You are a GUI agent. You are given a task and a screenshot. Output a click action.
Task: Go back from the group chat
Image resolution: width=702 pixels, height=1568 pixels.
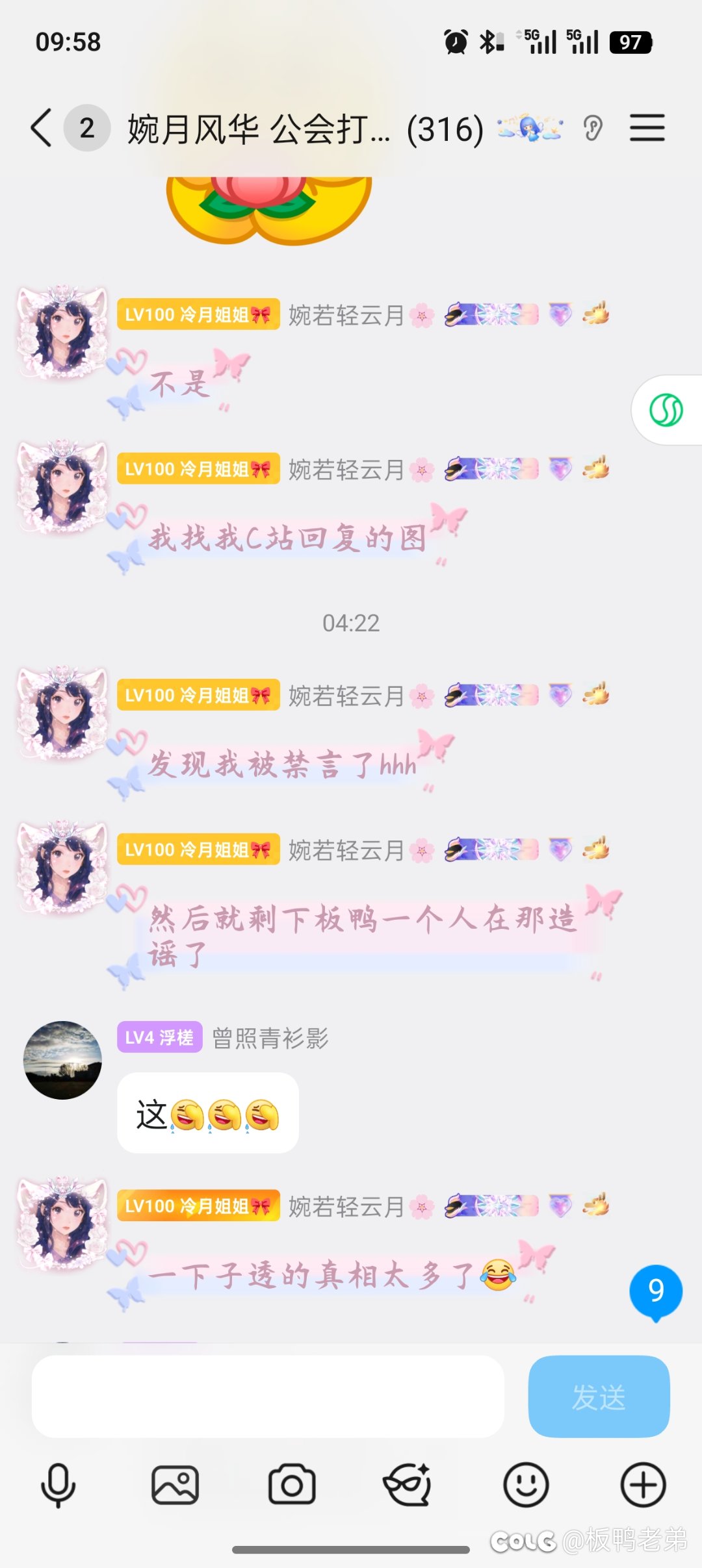pyautogui.click(x=41, y=128)
